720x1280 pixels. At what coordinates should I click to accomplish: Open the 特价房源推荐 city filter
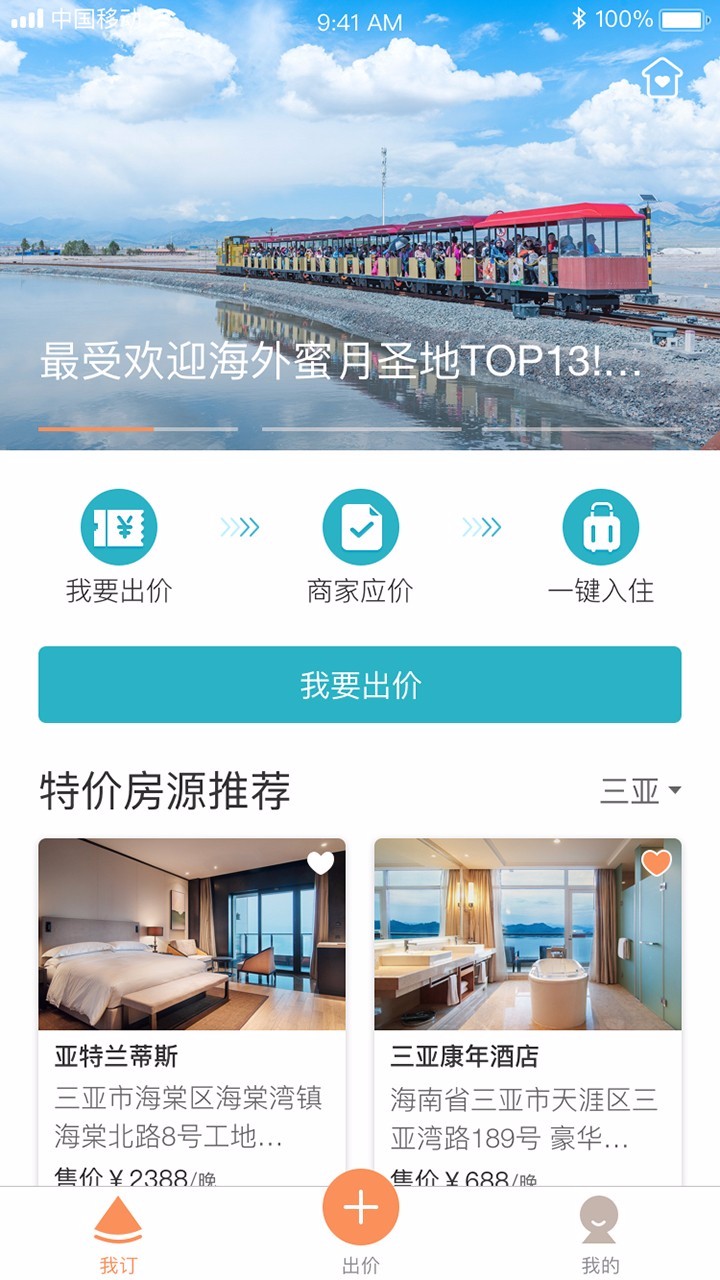point(641,791)
